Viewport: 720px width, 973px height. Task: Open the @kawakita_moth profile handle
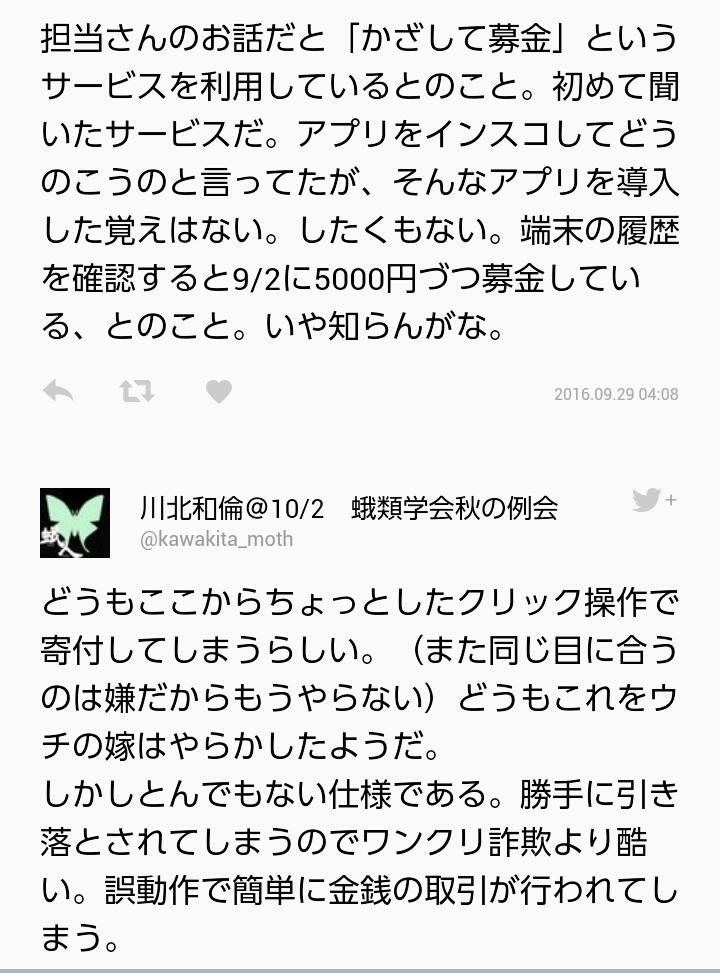(217, 539)
